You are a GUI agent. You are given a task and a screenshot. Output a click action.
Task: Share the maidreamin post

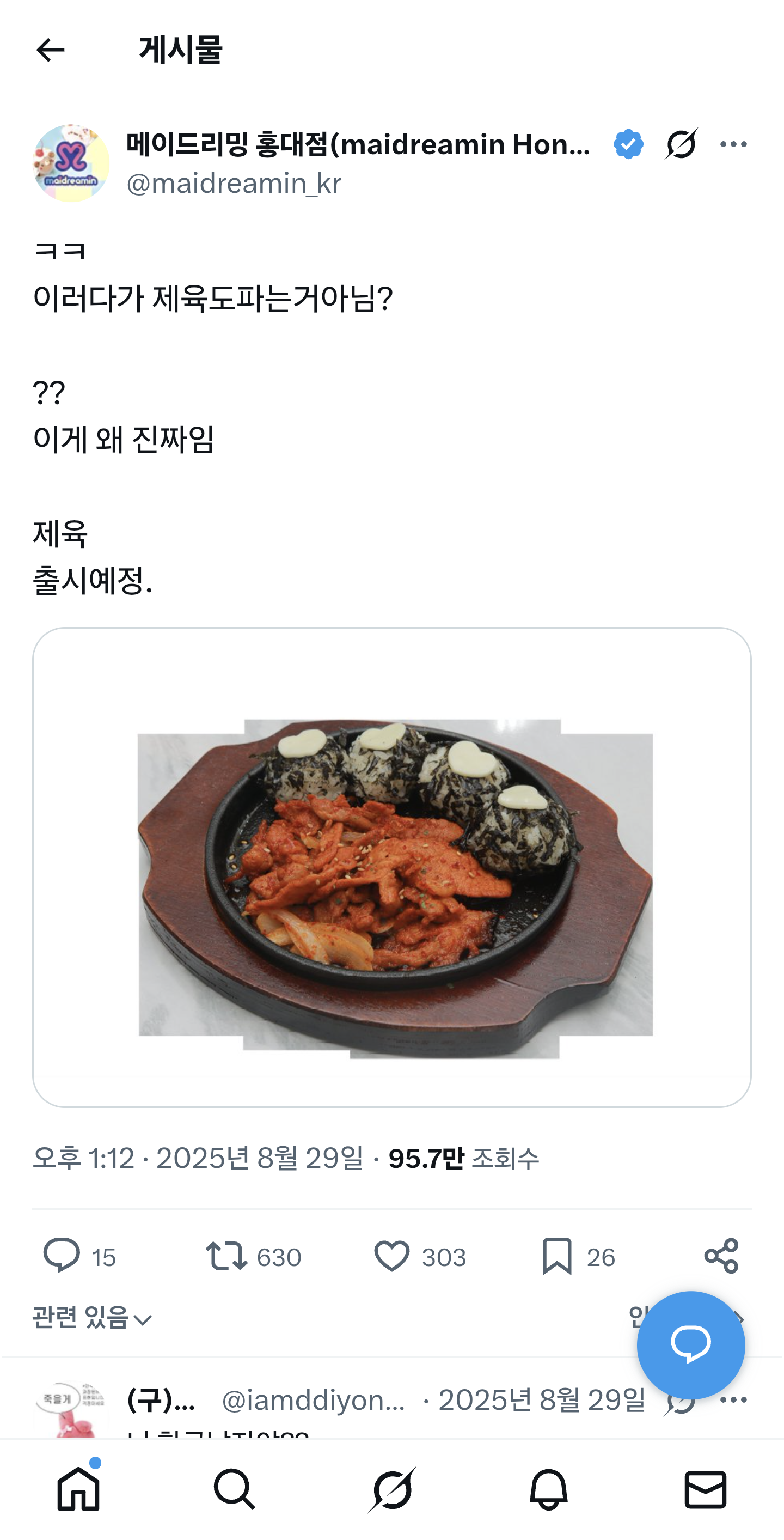point(721,1256)
